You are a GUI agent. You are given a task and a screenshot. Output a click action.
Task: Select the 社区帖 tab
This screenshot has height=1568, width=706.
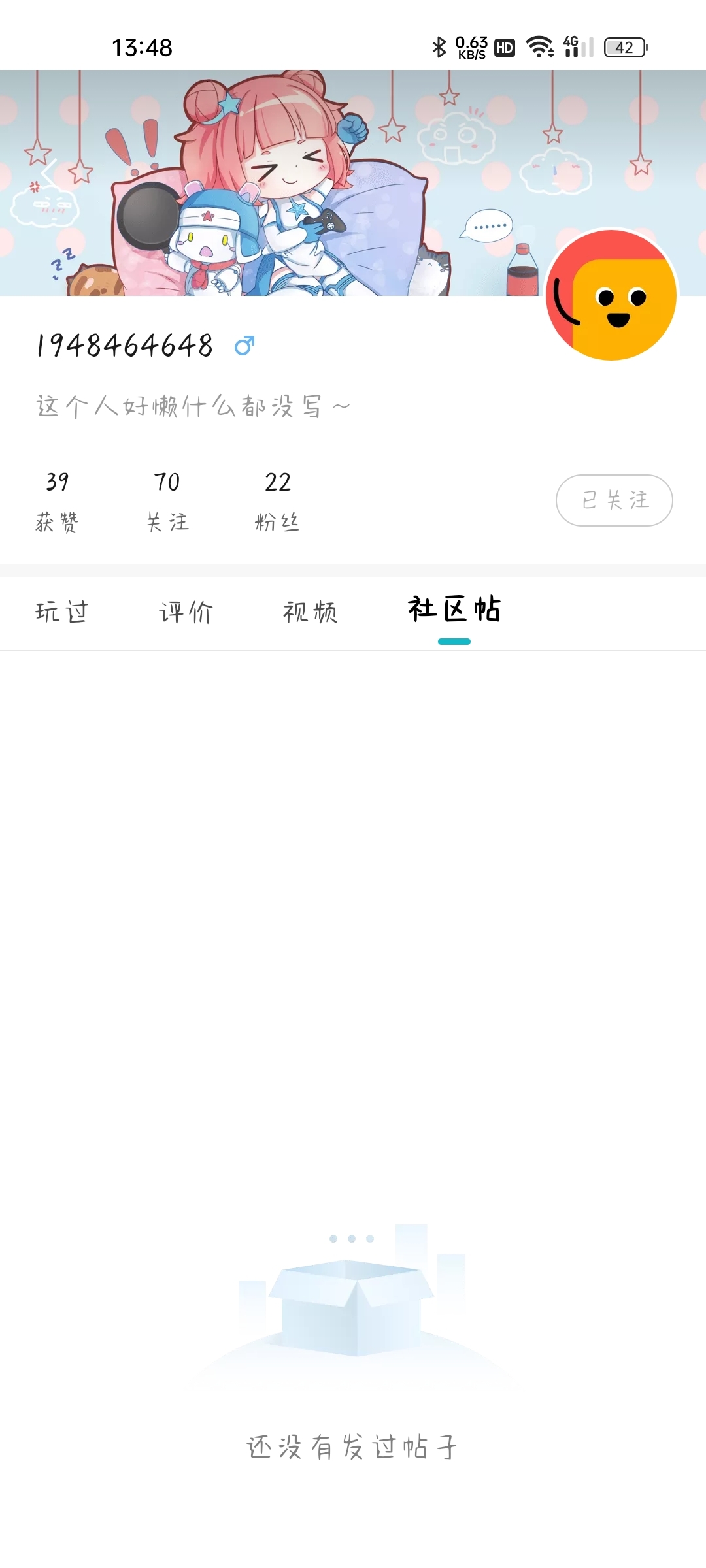pos(454,610)
